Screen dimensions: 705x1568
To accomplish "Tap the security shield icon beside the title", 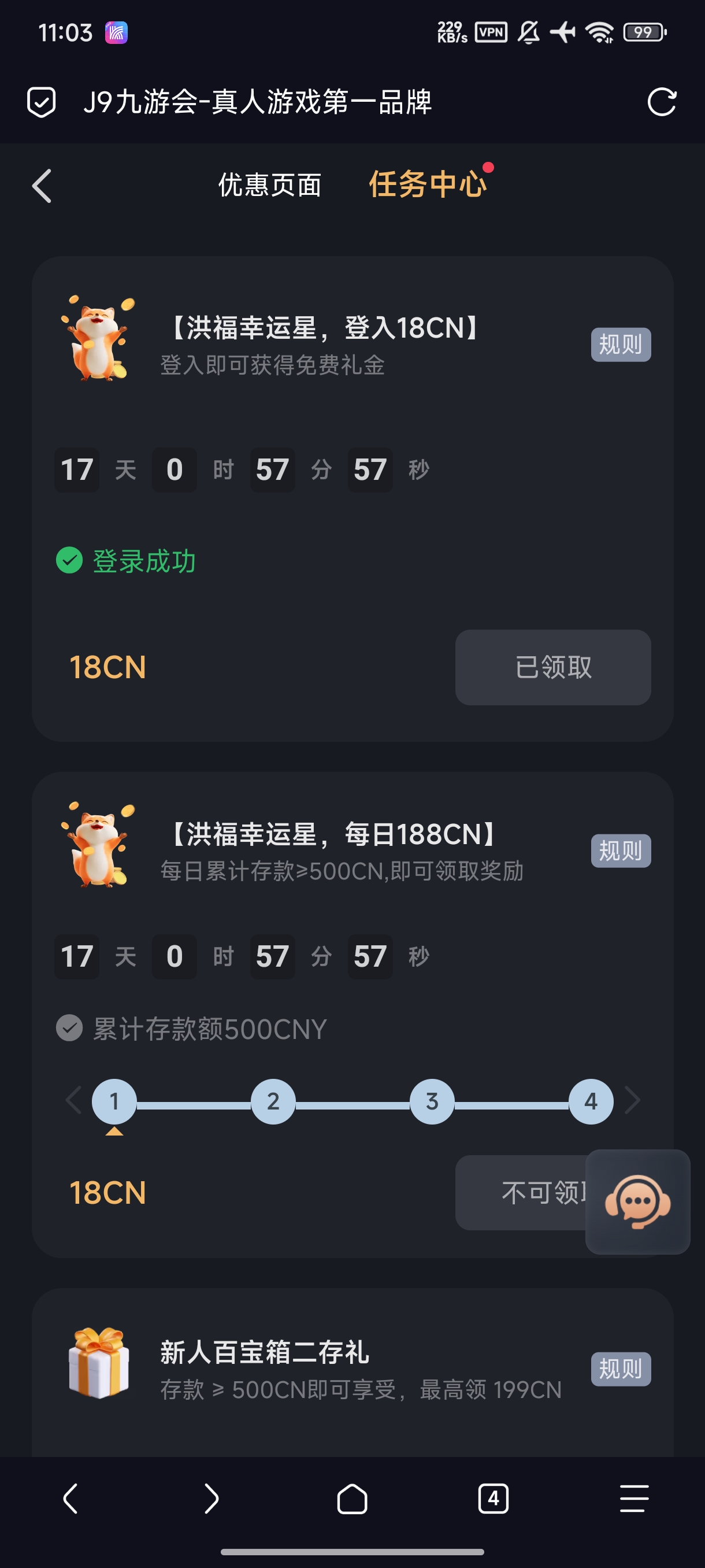I will 42,102.
